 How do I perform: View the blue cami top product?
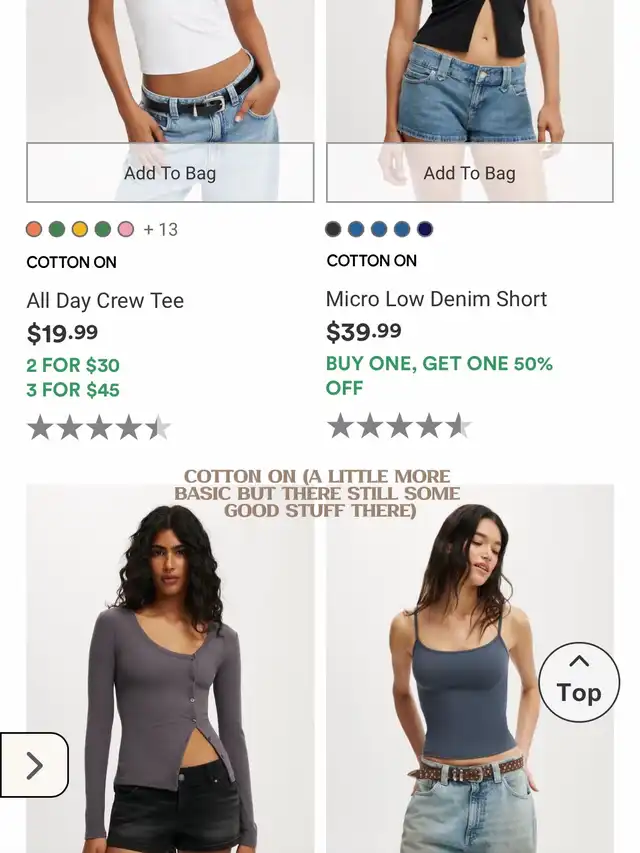(x=470, y=669)
